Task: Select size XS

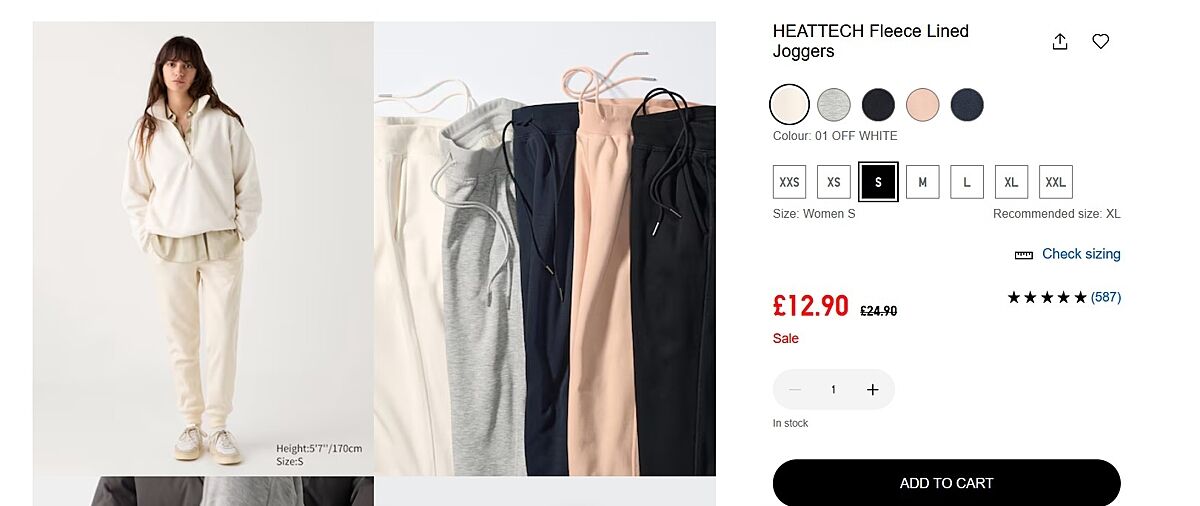Action: click(833, 182)
